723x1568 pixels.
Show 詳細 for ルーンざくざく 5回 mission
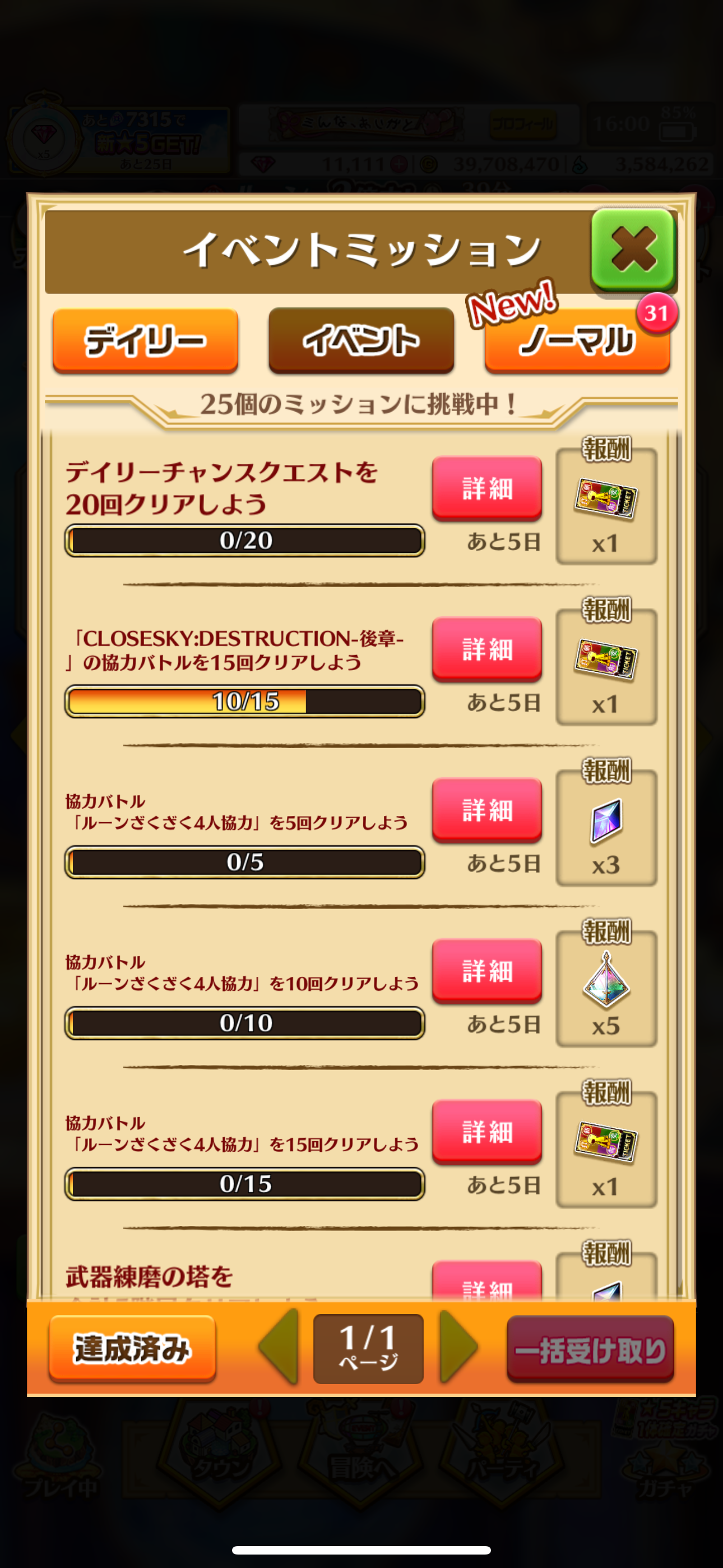coord(487,810)
